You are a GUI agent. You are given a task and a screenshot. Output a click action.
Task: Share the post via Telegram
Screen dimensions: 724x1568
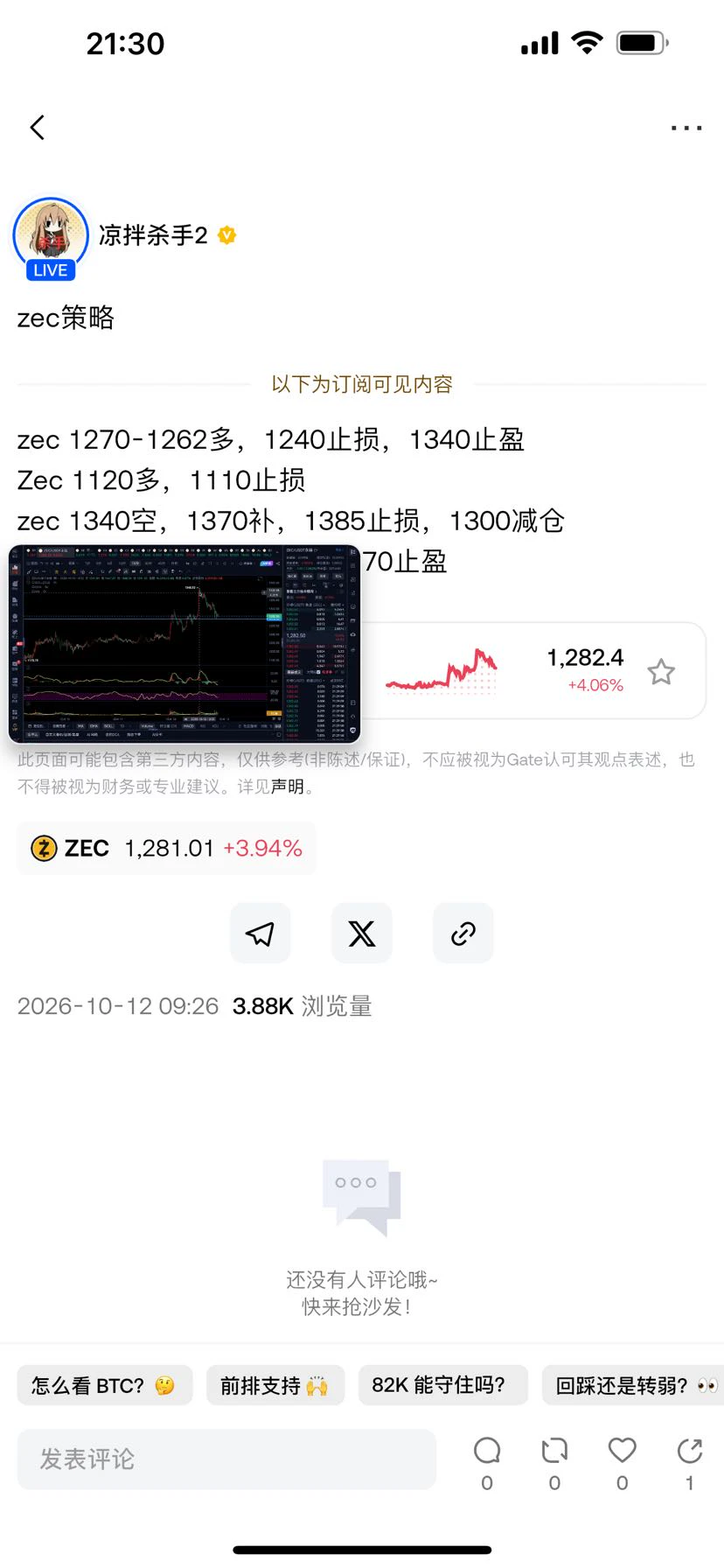(260, 934)
